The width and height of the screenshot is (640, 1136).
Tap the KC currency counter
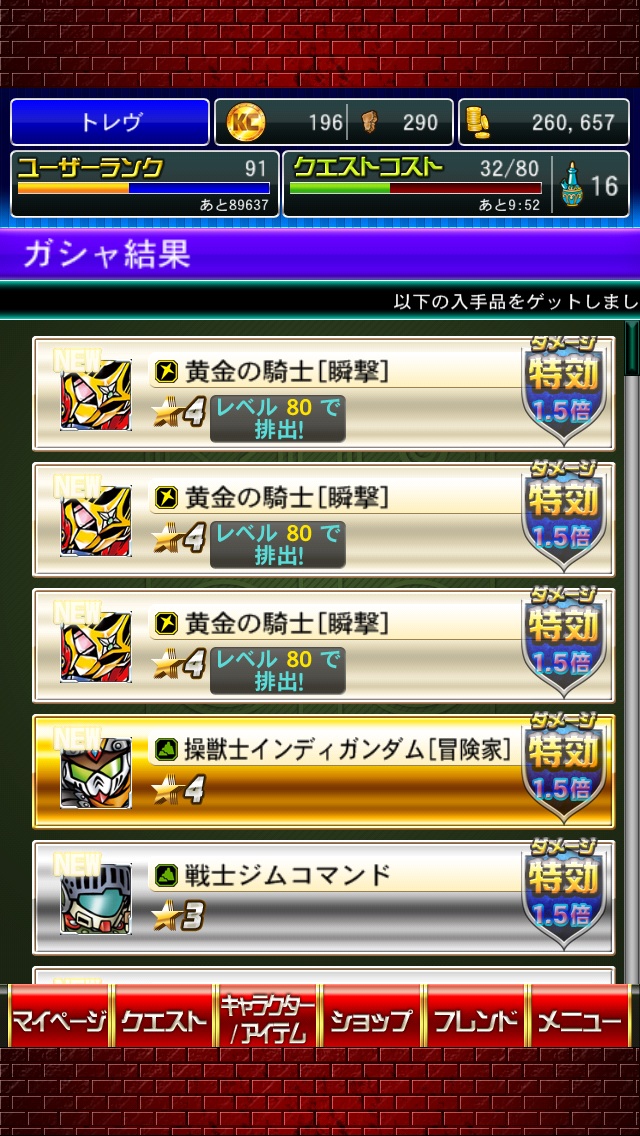coord(281,123)
